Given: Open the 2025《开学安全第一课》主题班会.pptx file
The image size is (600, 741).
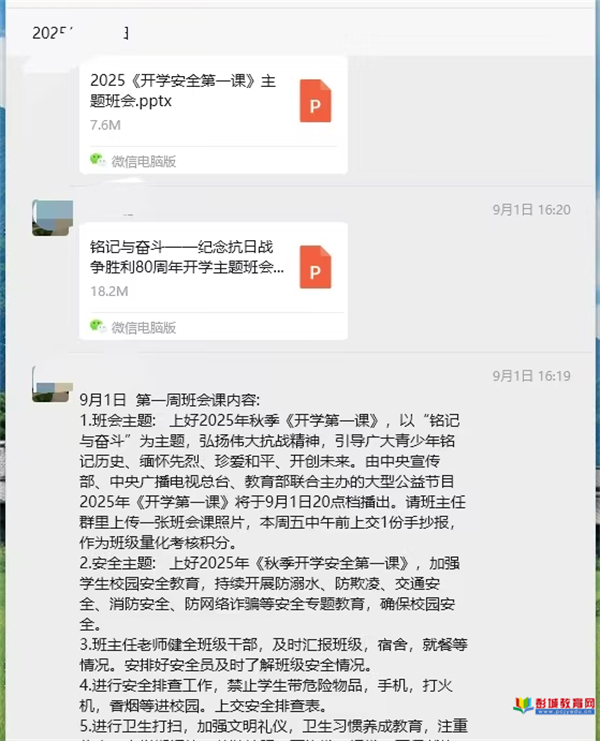Looking at the screenshot, I should tap(213, 103).
